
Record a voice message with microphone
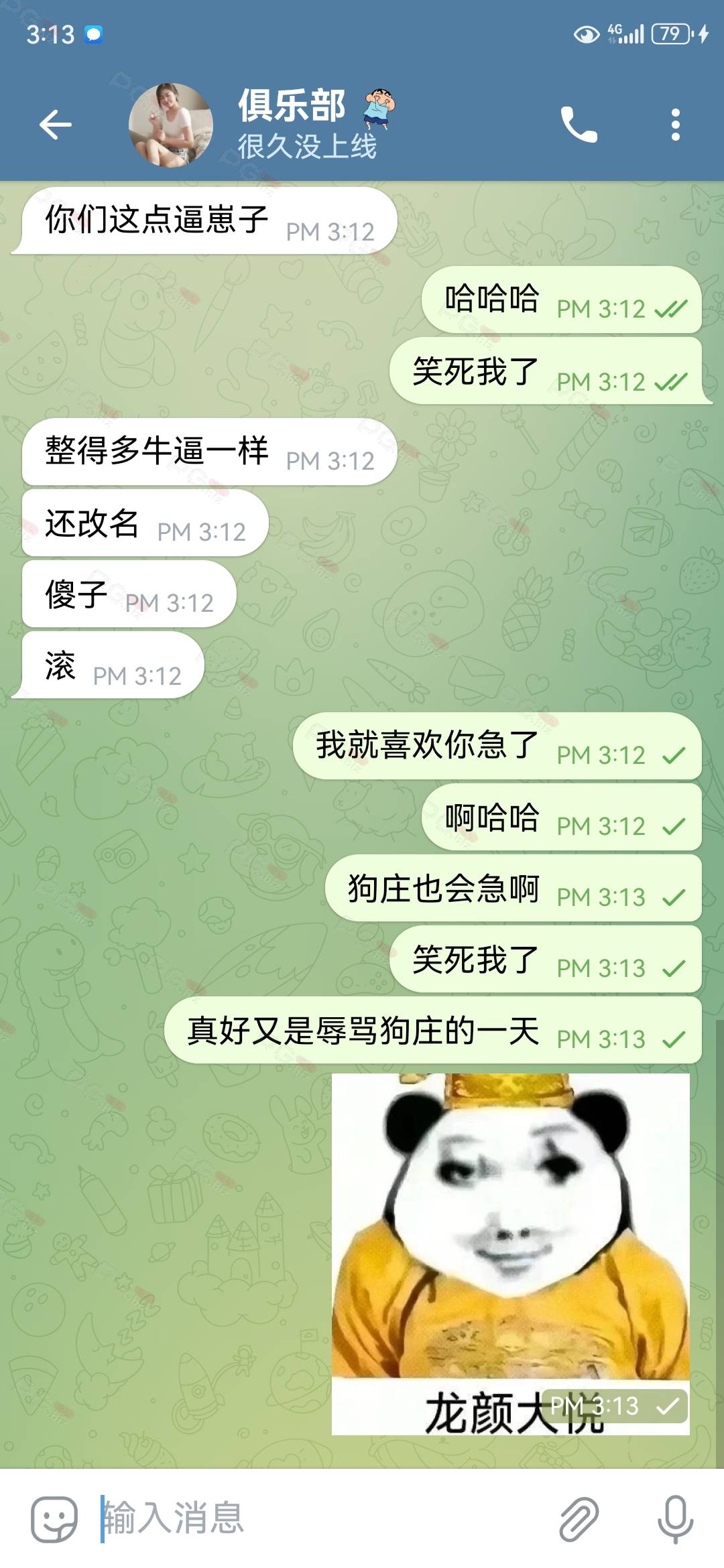pos(675,1519)
